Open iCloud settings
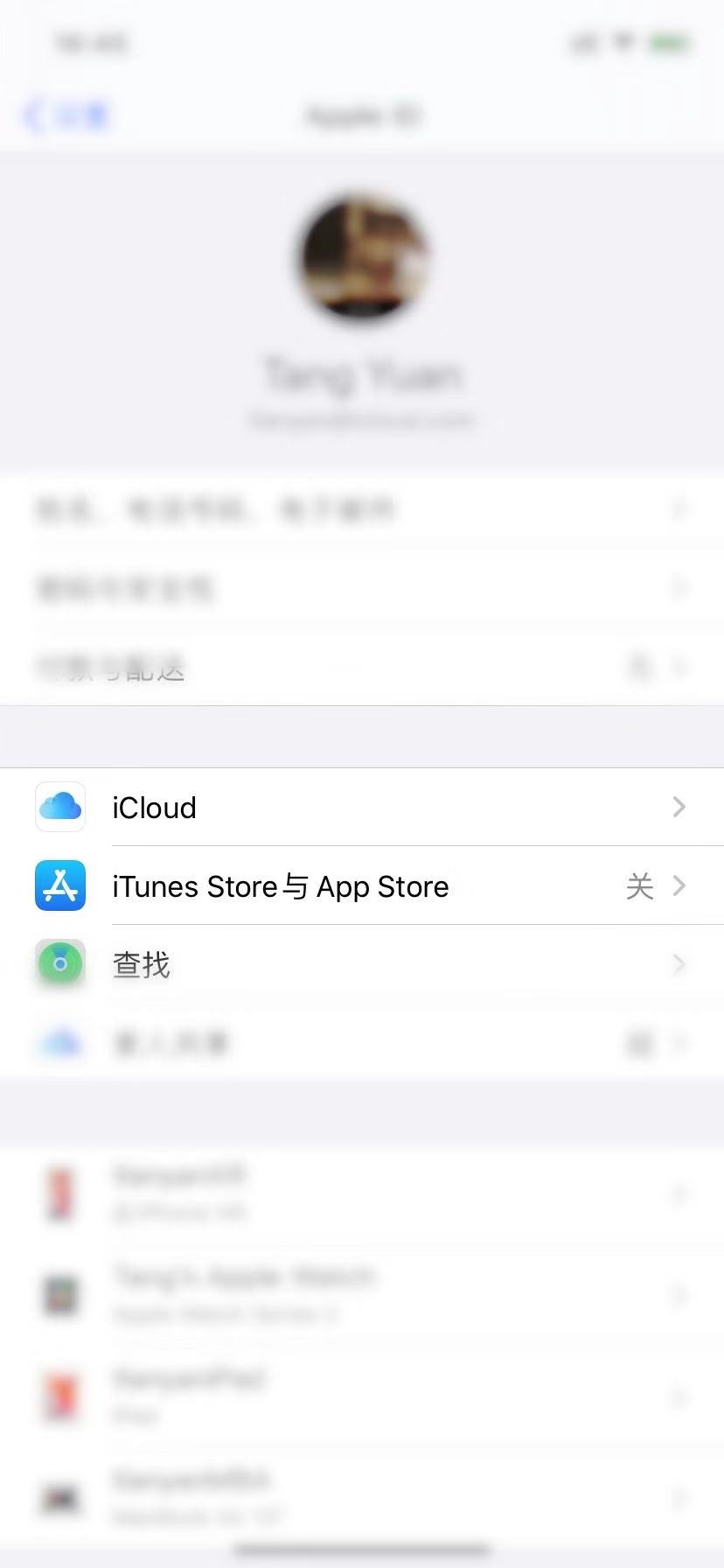The width and height of the screenshot is (724, 1568). [x=362, y=808]
